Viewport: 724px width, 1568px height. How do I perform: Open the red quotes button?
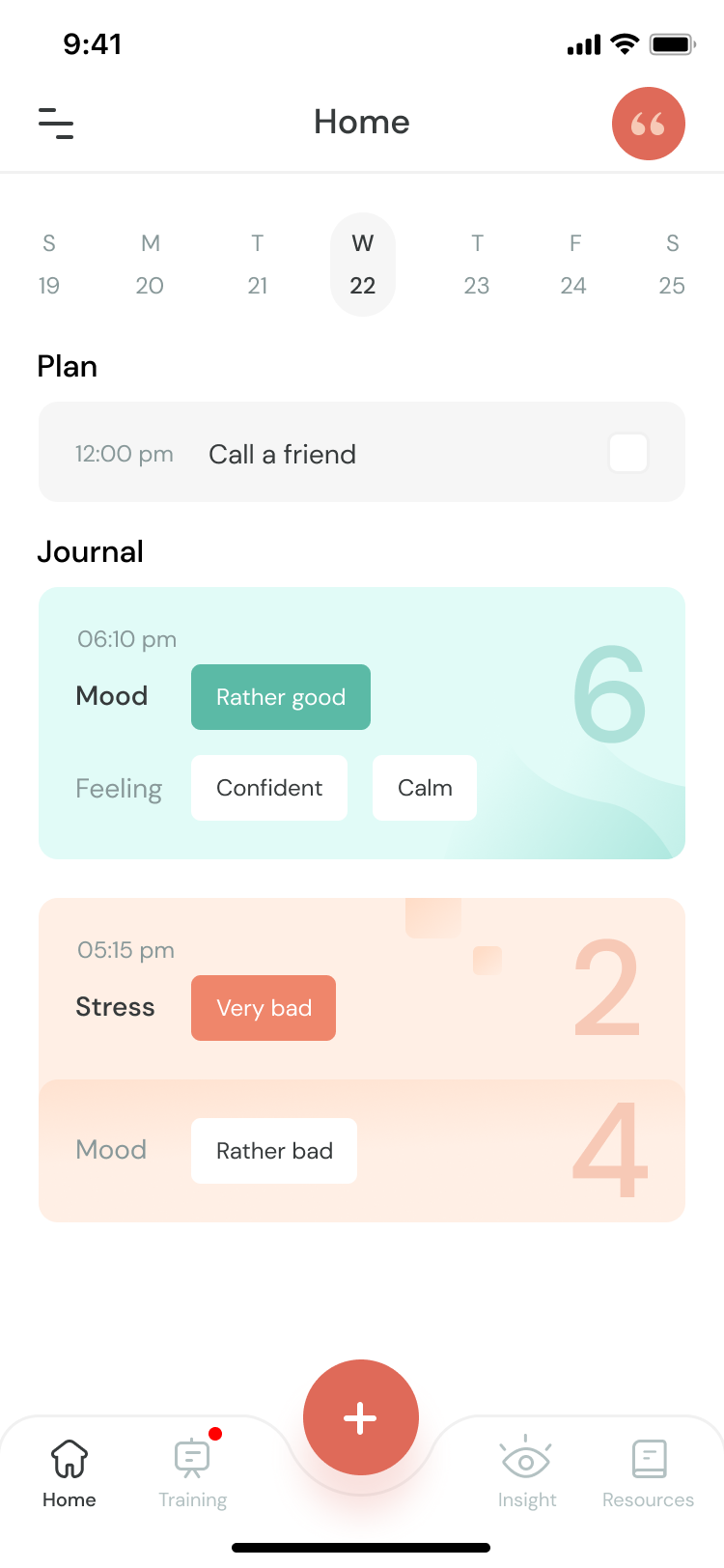[x=649, y=124]
